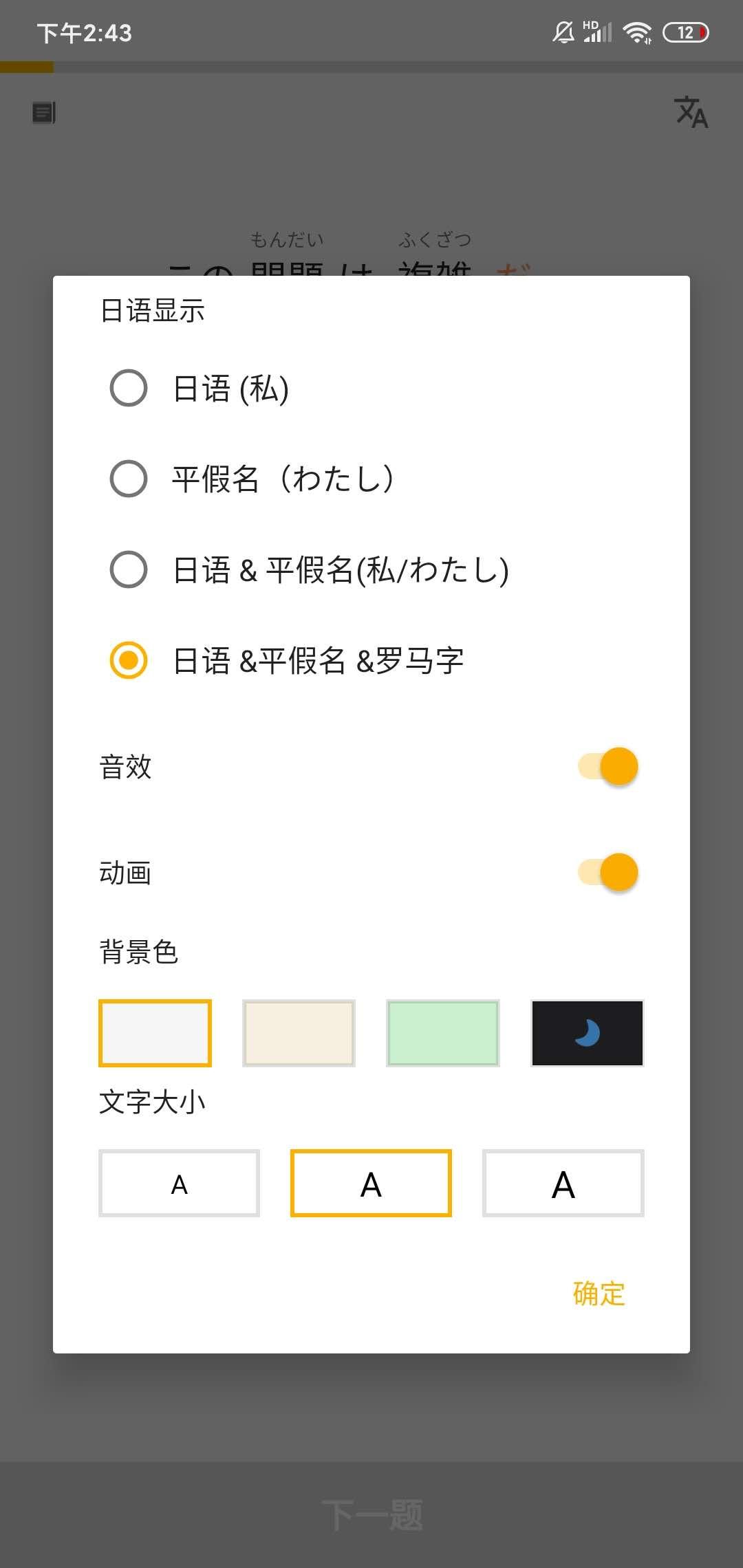Disable the 音效 sound effect toggle
The image size is (743, 1568).
point(608,765)
